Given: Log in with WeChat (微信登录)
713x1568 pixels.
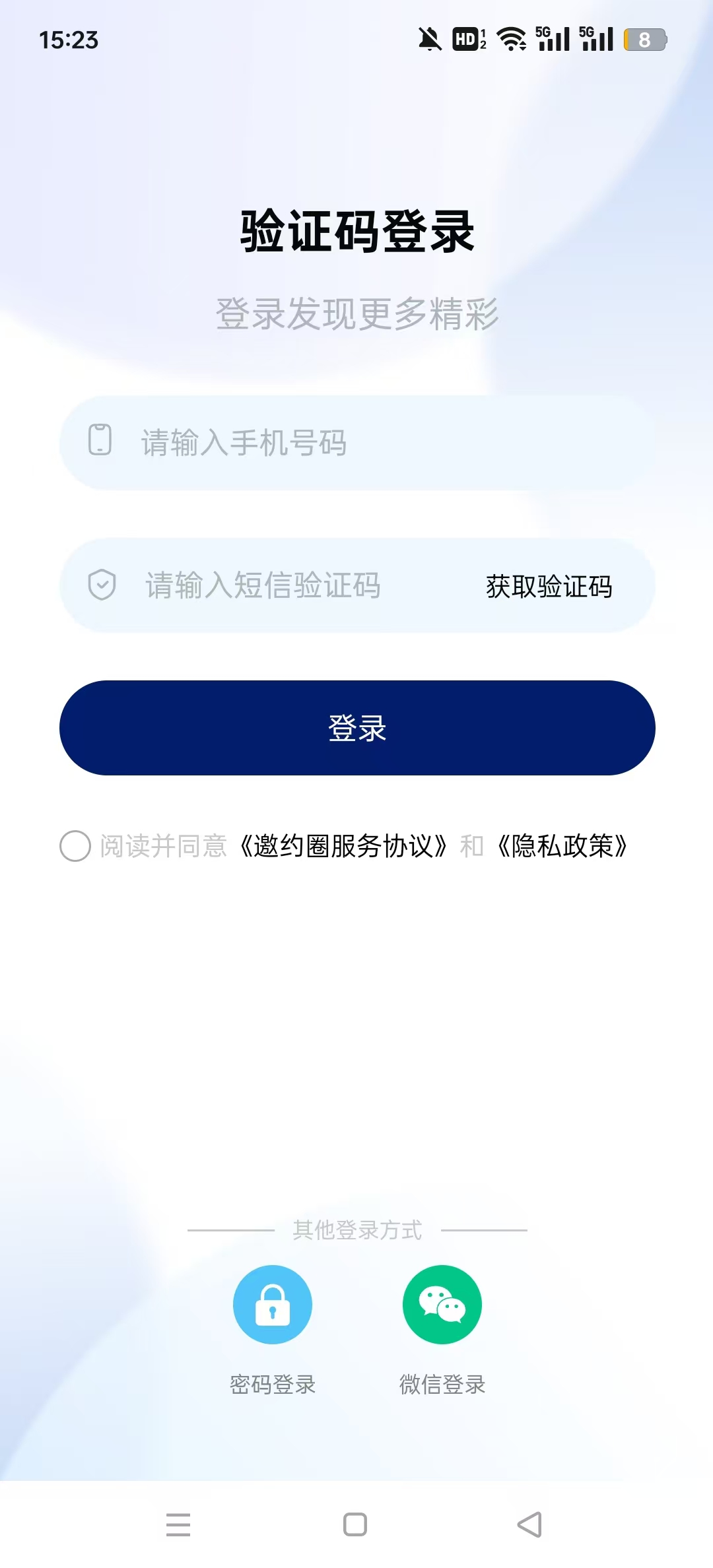Looking at the screenshot, I should coord(442,1305).
